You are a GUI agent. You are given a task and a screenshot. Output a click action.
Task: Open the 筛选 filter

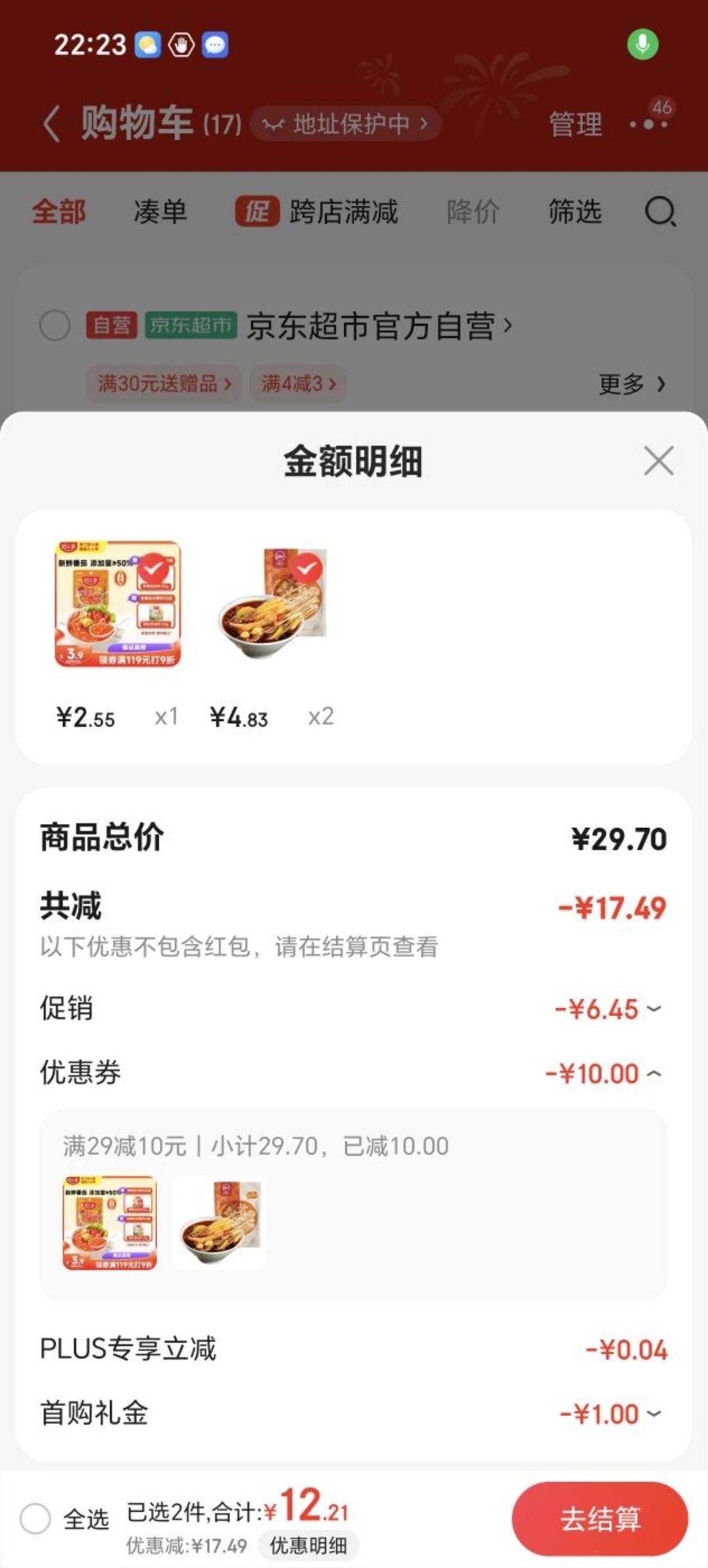pos(575,212)
